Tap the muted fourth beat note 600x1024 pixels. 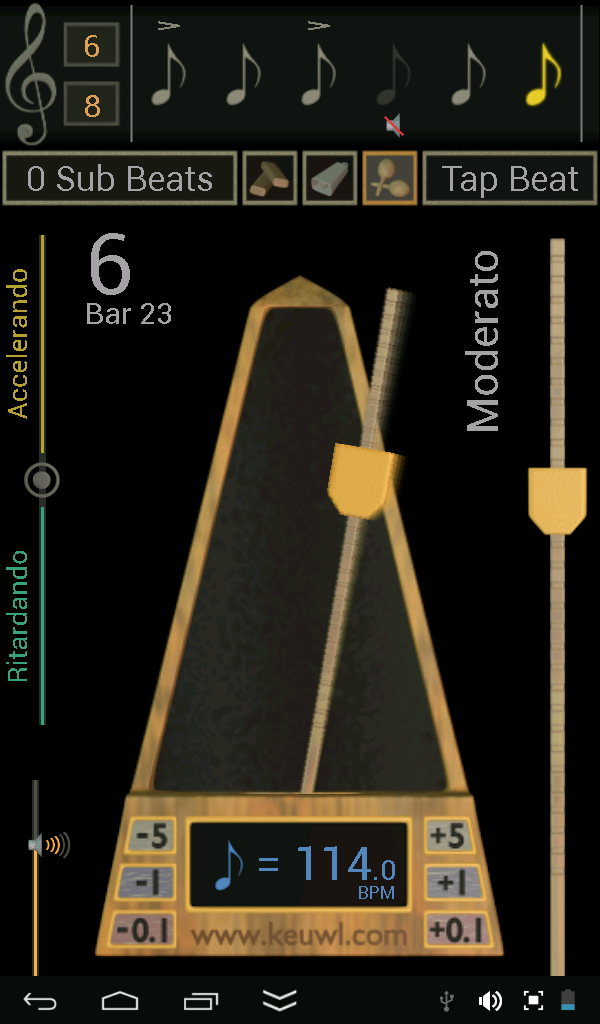[394, 78]
